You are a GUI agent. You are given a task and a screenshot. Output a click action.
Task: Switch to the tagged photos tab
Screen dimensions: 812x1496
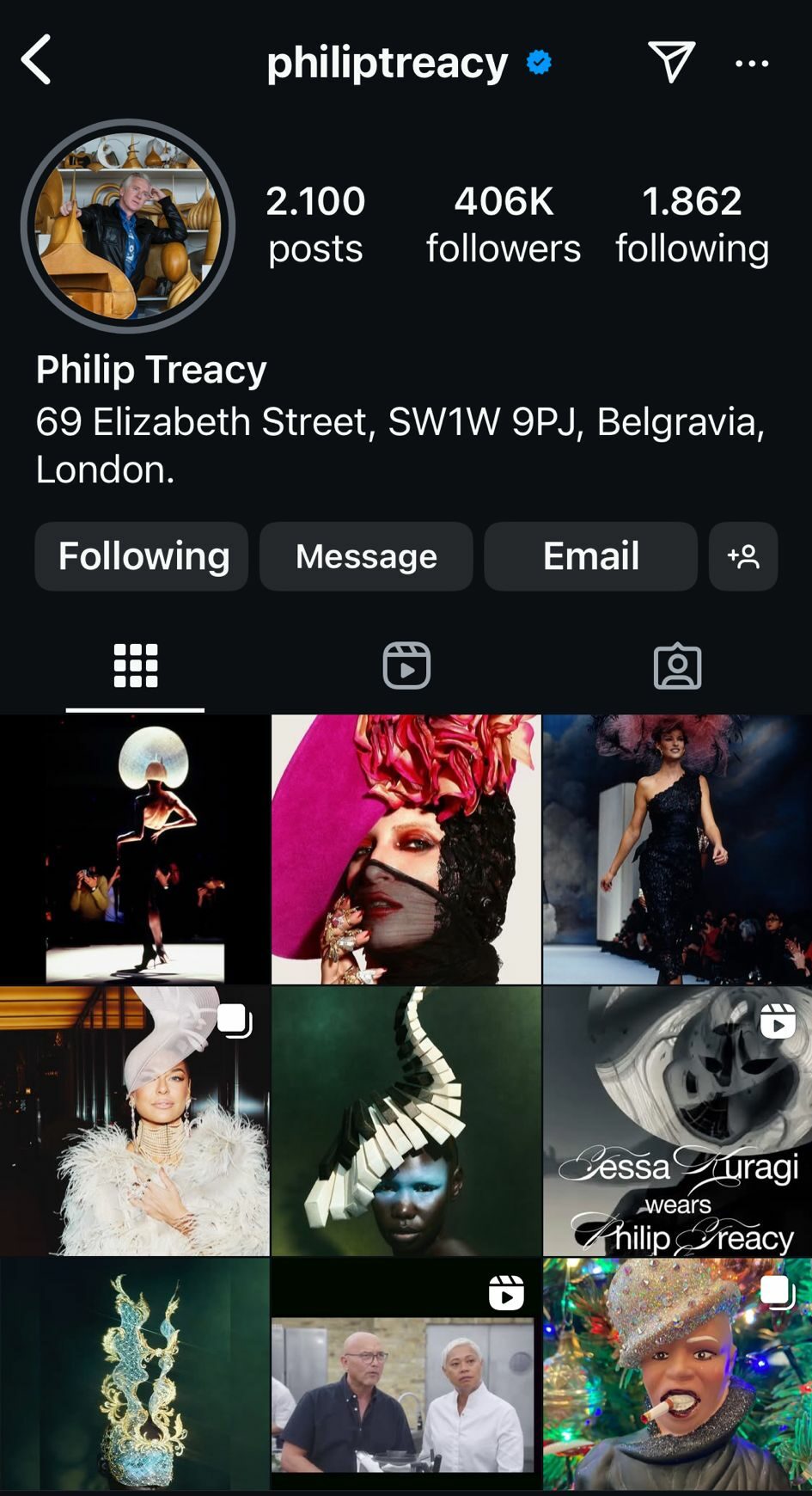pos(677,666)
